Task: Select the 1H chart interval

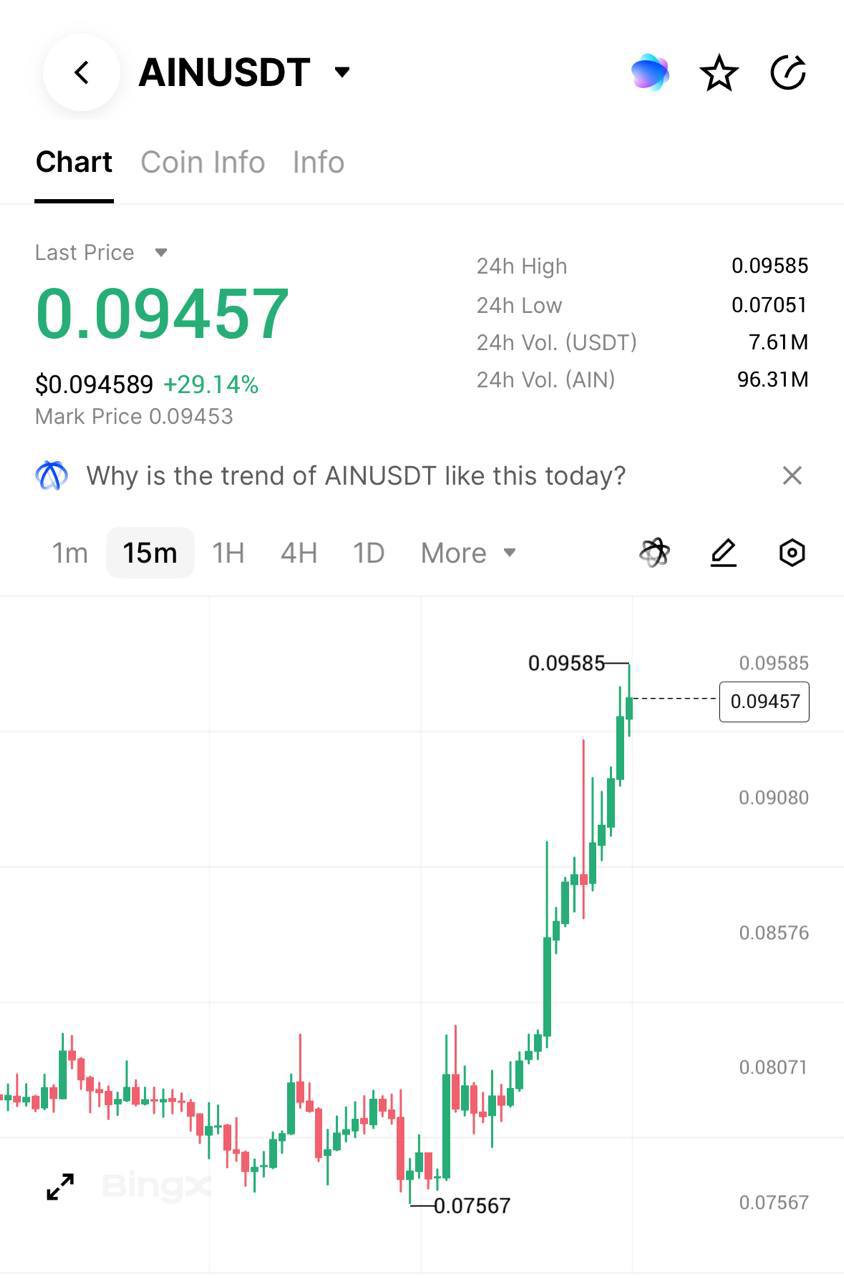Action: 228,553
